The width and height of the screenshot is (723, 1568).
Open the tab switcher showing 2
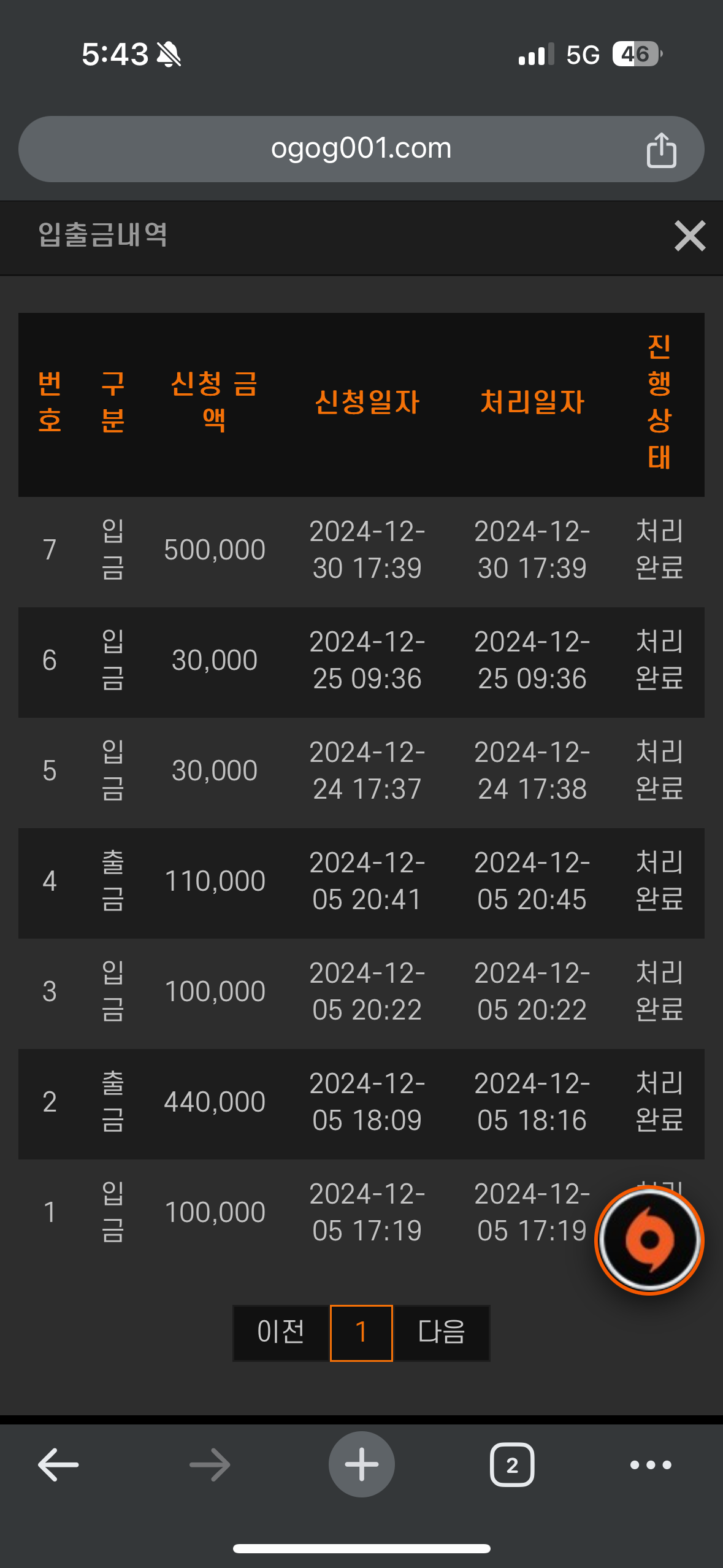coord(512,1465)
